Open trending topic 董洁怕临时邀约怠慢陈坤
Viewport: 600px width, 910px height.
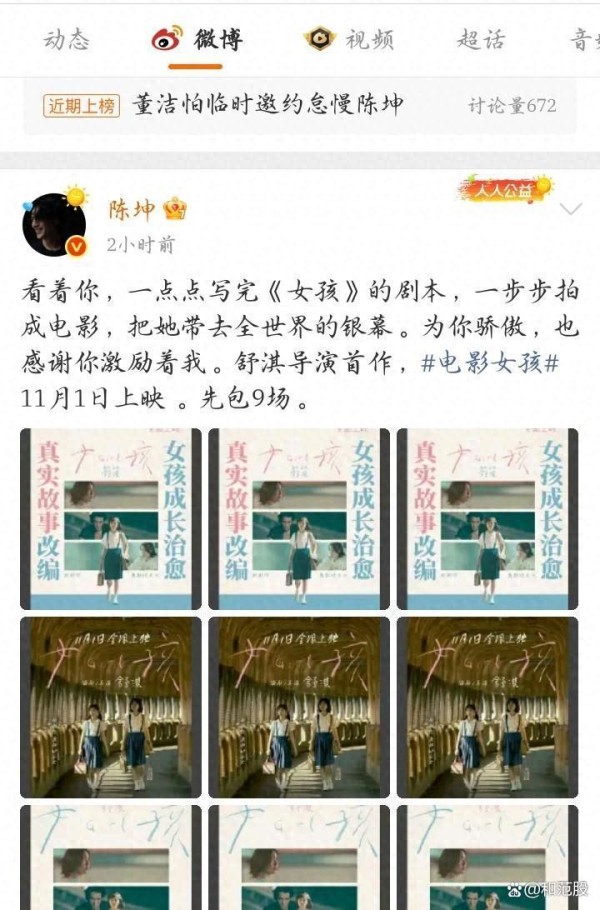[x=268, y=105]
